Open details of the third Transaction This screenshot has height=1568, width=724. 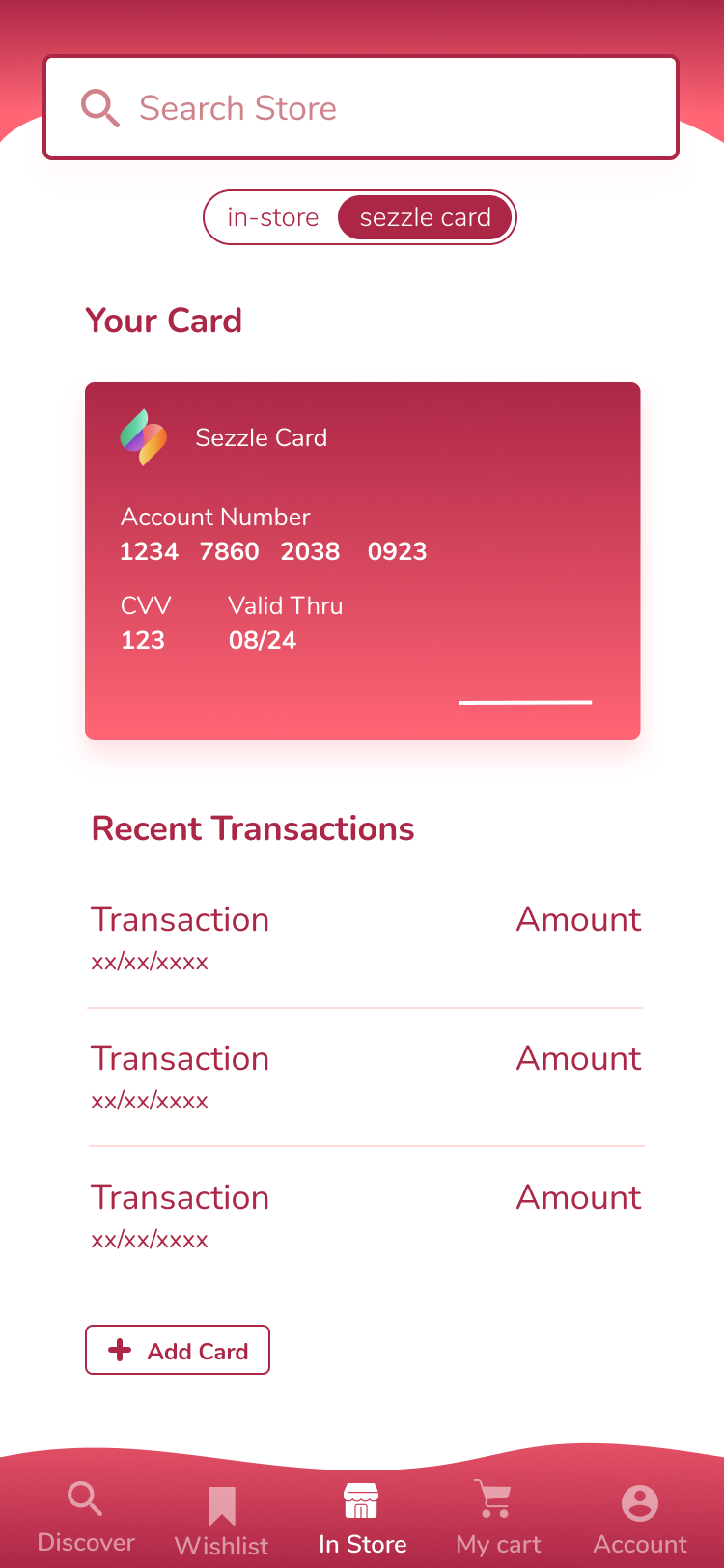tap(181, 1197)
